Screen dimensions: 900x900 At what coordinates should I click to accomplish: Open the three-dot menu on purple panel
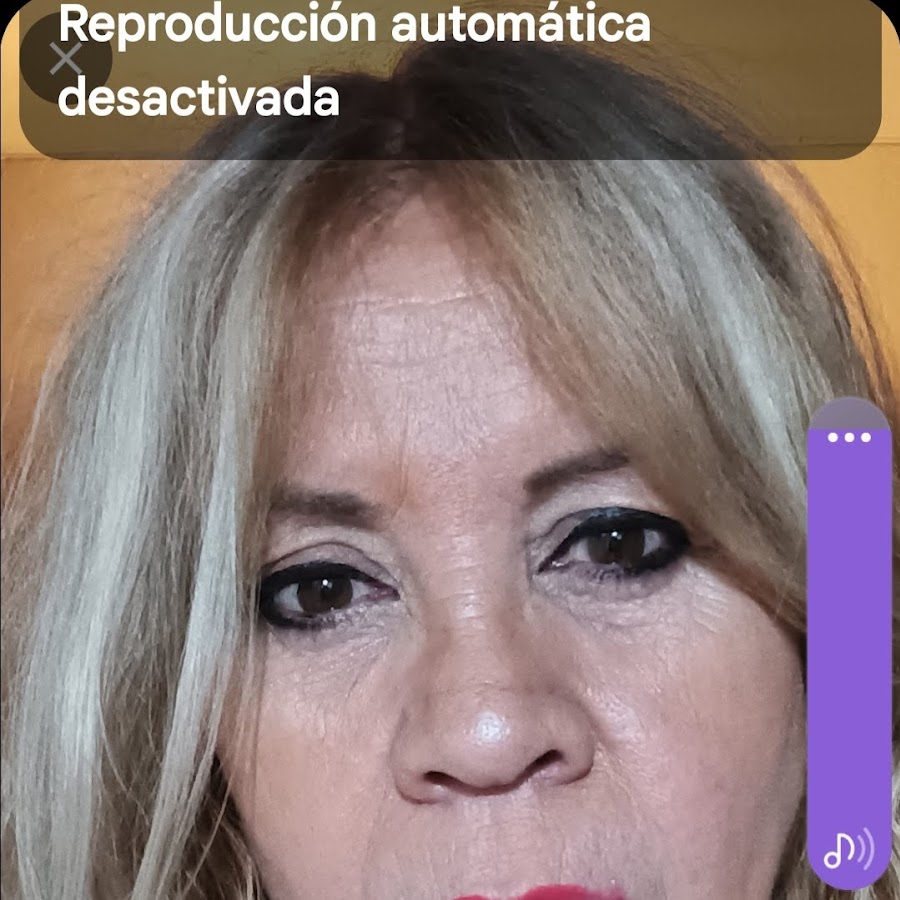click(x=849, y=437)
